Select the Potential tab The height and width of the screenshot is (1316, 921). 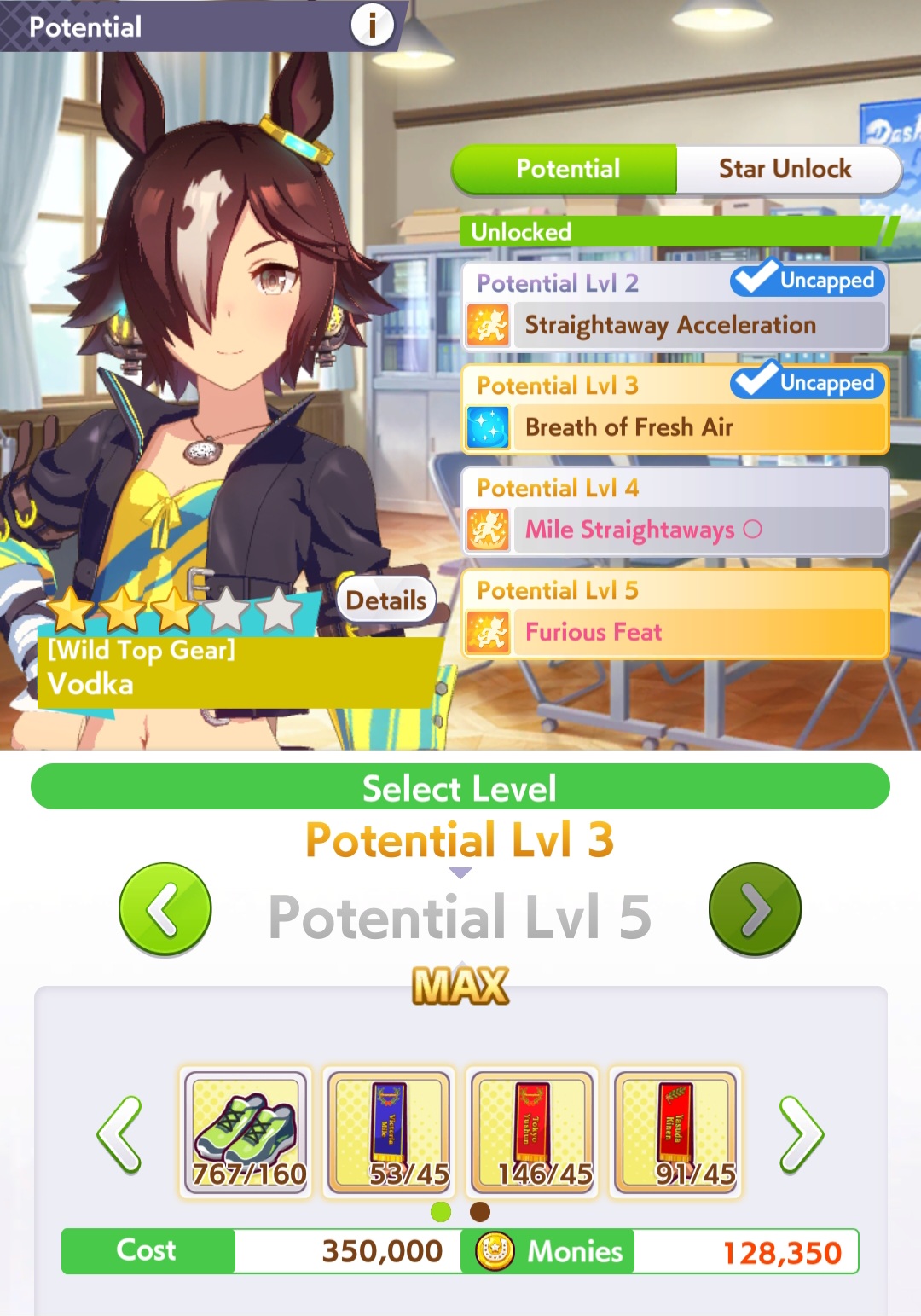click(x=567, y=169)
